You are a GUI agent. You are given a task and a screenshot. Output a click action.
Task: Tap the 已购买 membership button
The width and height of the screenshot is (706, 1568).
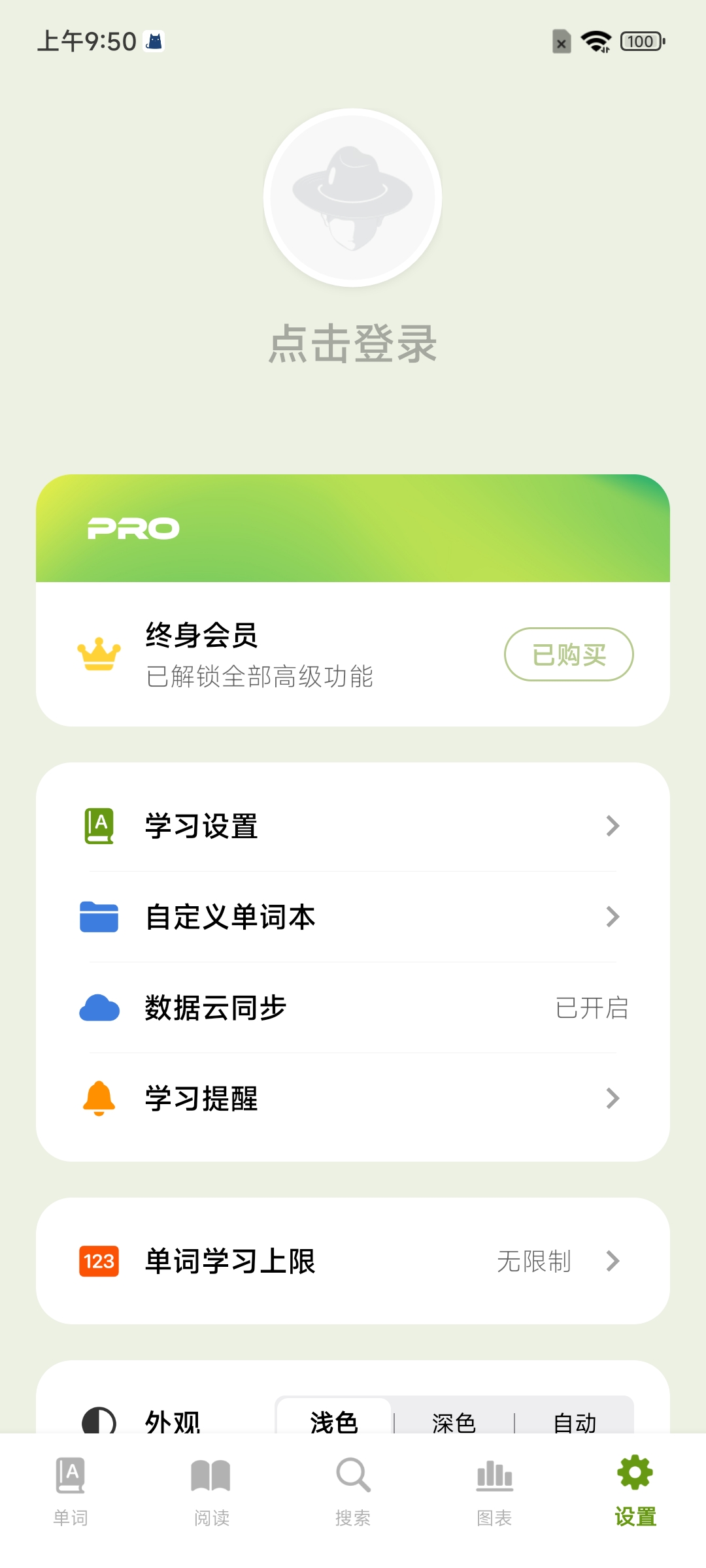coord(568,654)
